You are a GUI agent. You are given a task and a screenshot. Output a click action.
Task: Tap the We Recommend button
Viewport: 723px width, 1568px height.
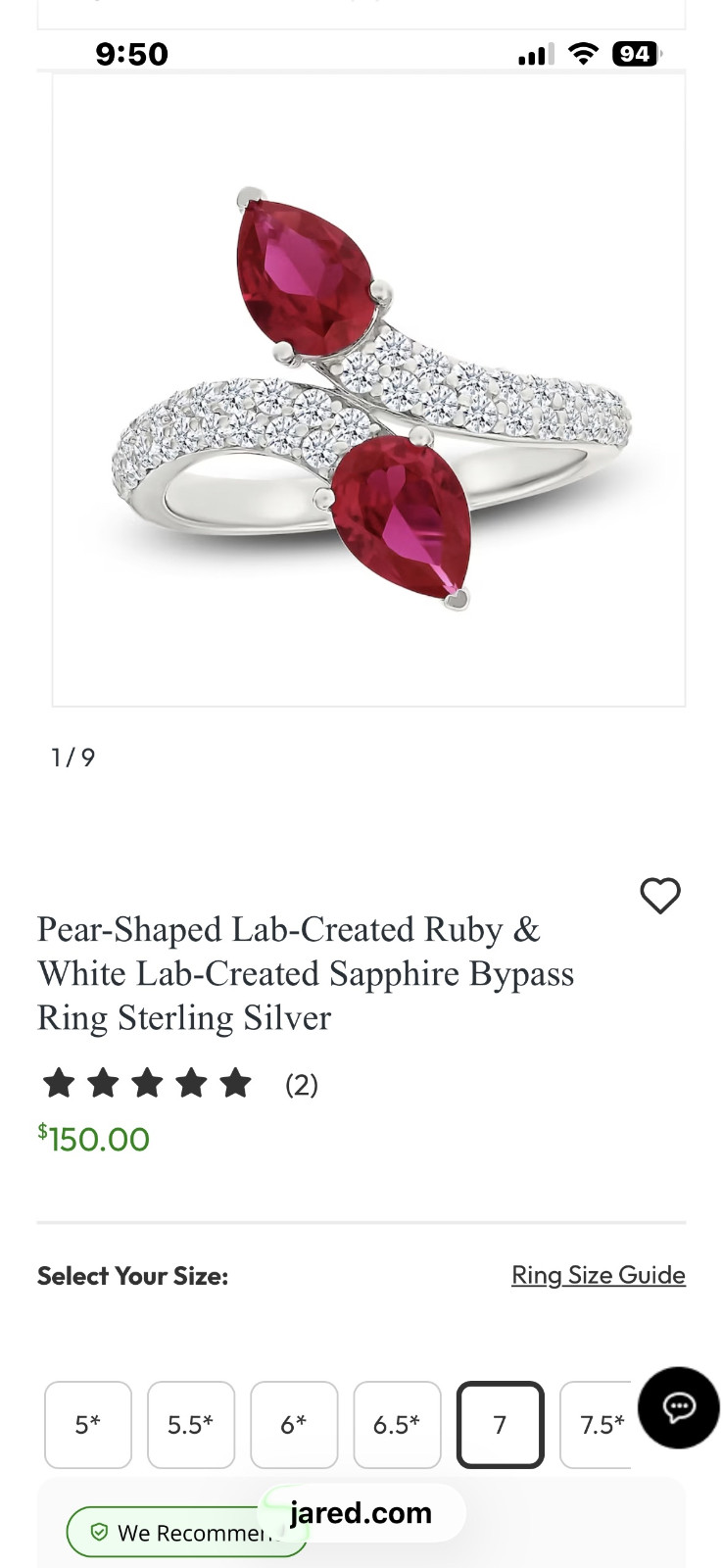pos(186,1533)
